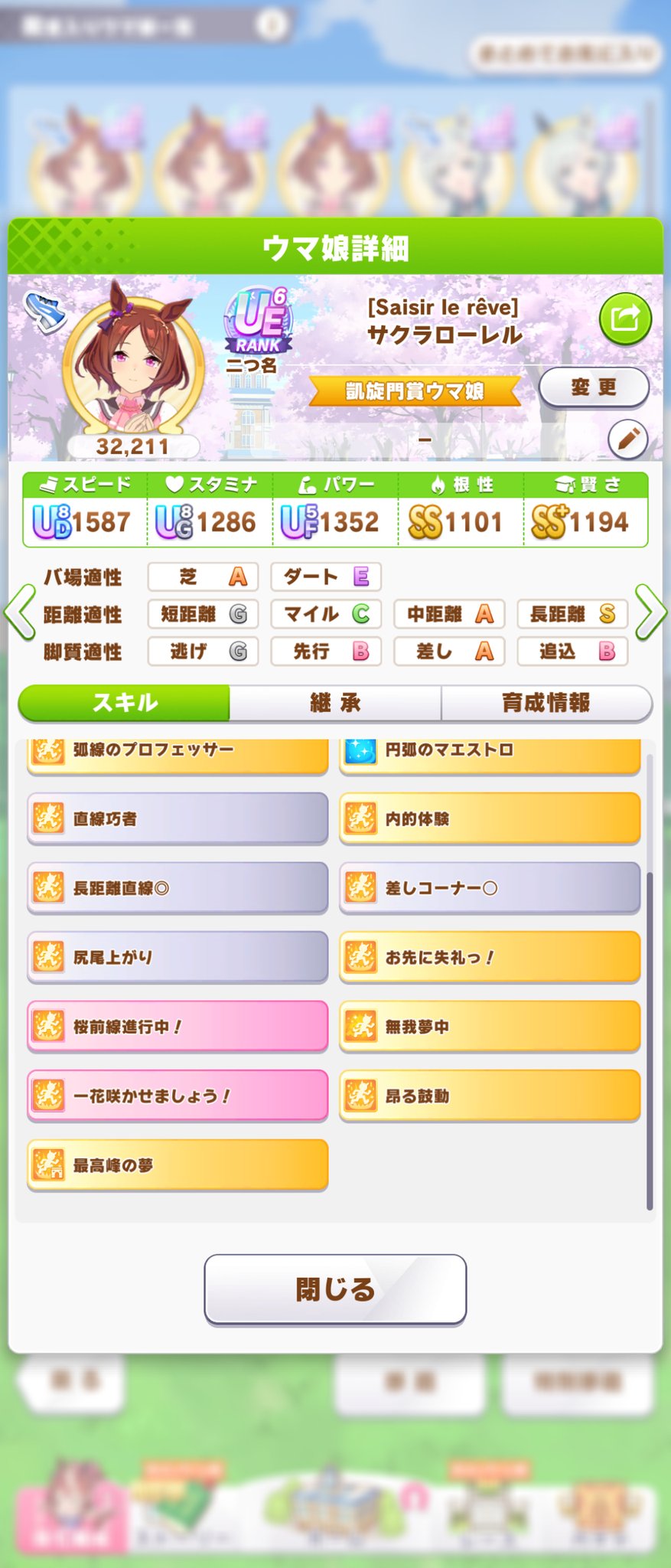Tap the green share icon
This screenshot has height=1568, width=671.
(x=625, y=318)
